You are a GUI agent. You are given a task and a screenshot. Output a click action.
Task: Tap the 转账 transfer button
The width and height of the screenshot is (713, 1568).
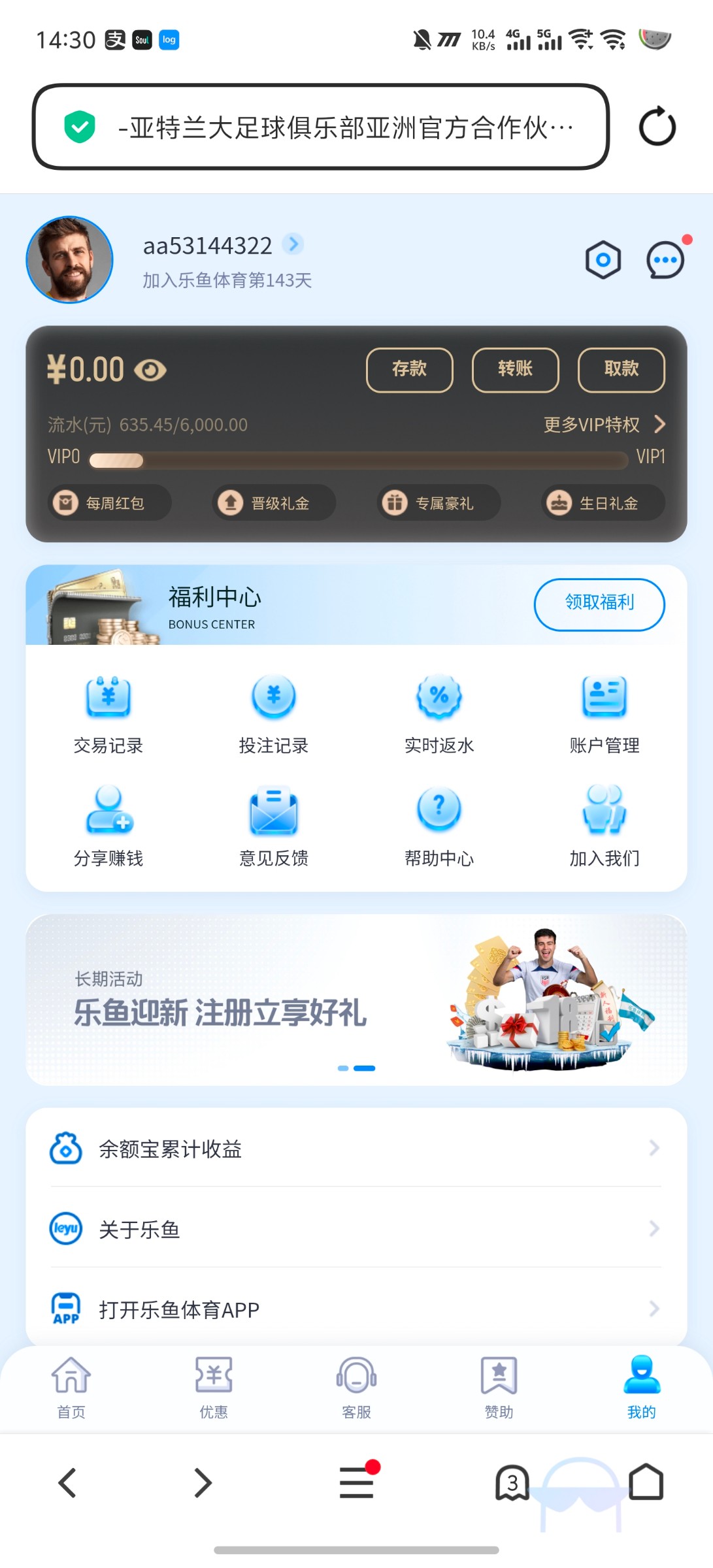(x=515, y=370)
